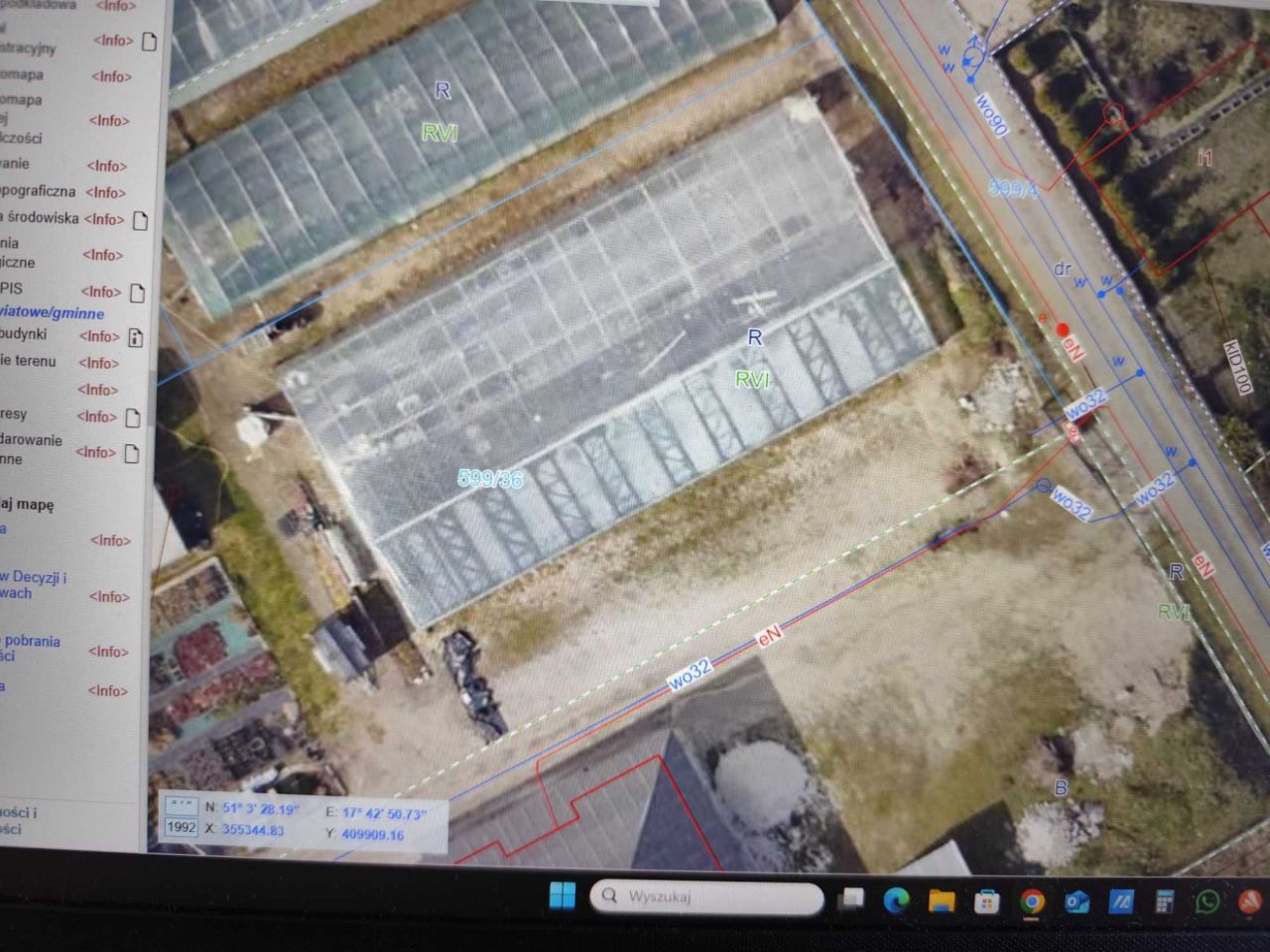The height and width of the screenshot is (952, 1270).
Task: Switch to Google Chrome in the taskbar
Action: pyautogui.click(x=1032, y=901)
